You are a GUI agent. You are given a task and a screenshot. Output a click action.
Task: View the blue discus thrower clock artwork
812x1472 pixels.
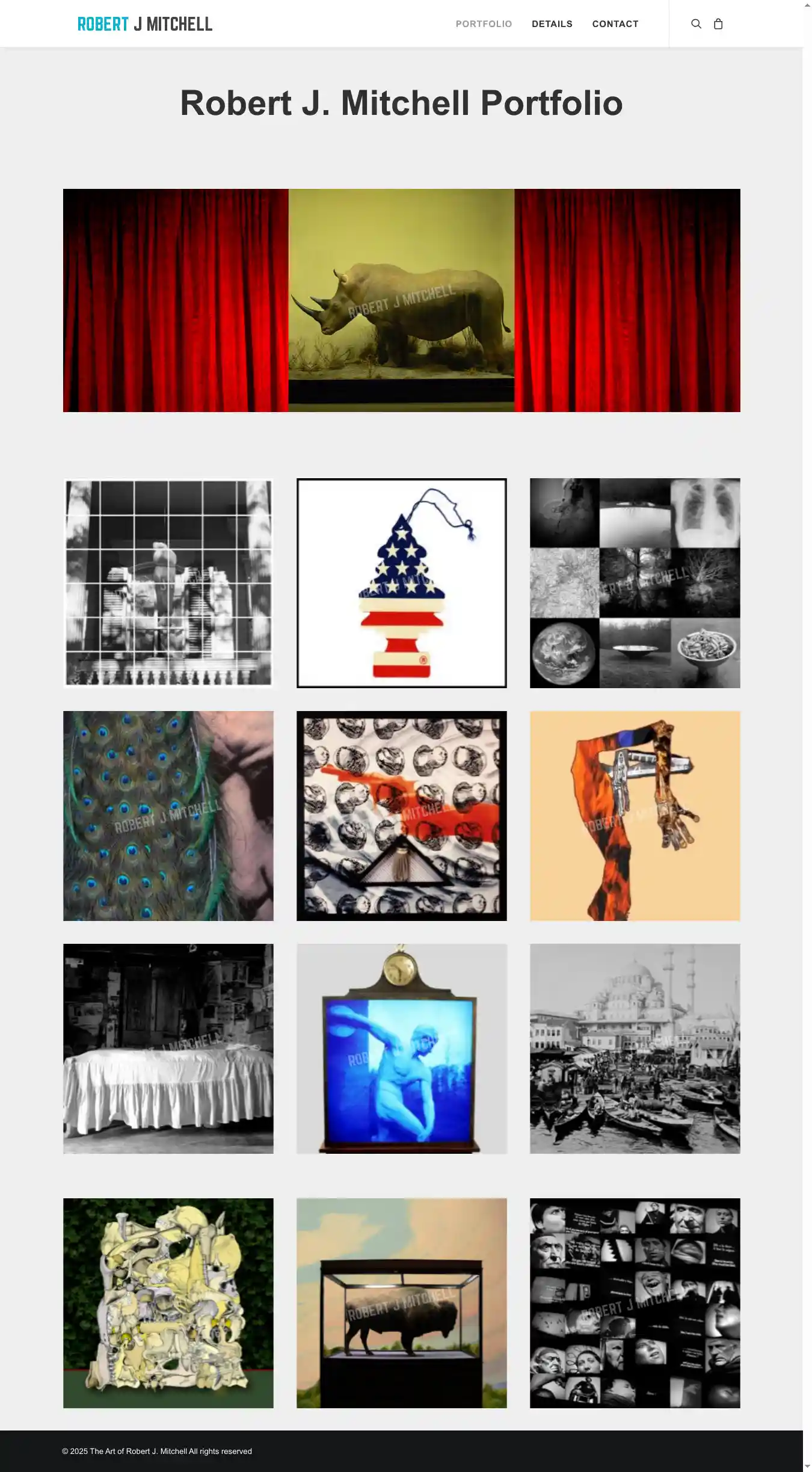point(401,1049)
